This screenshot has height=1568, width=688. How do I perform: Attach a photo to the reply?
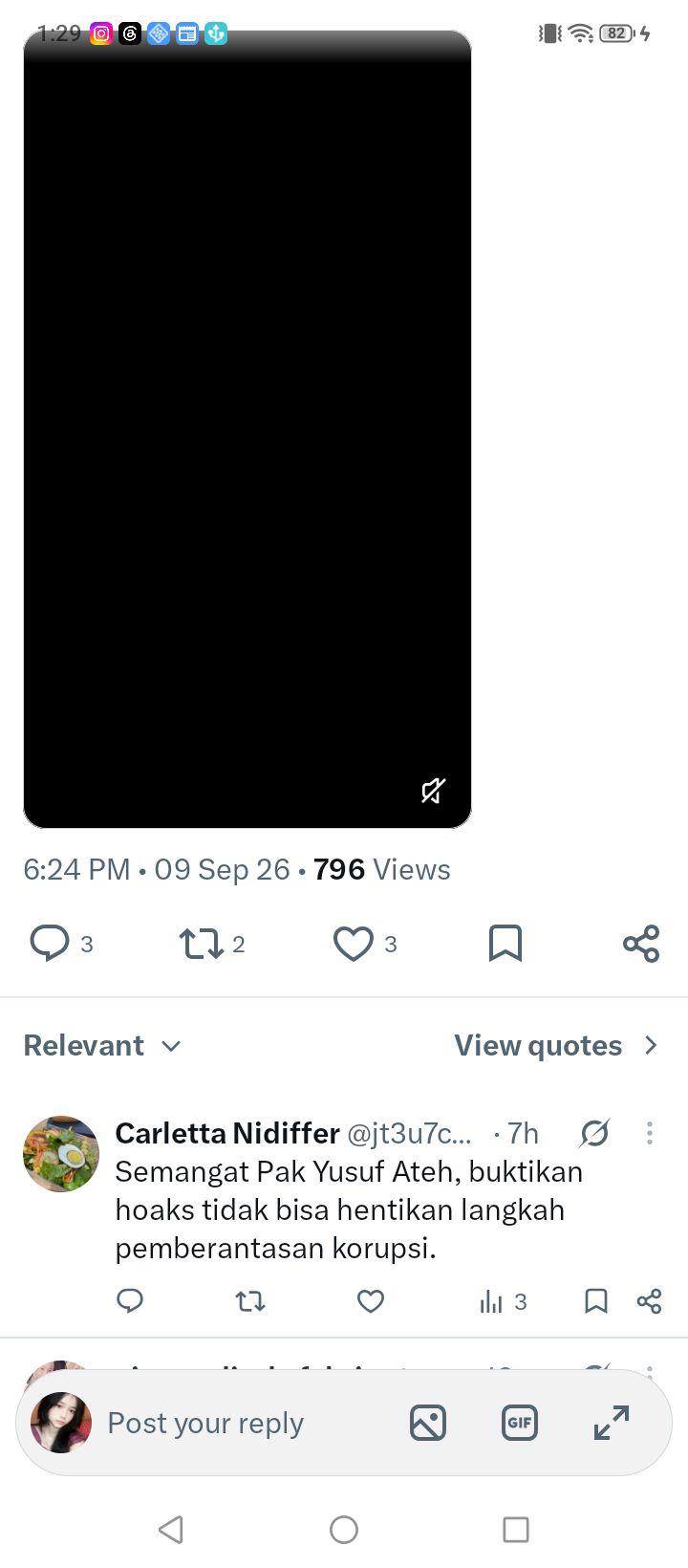click(x=428, y=1423)
